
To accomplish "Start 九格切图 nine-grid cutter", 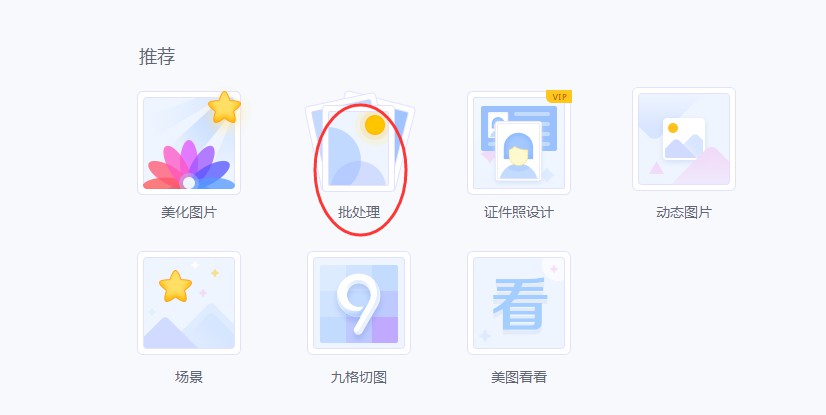I will click(359, 303).
